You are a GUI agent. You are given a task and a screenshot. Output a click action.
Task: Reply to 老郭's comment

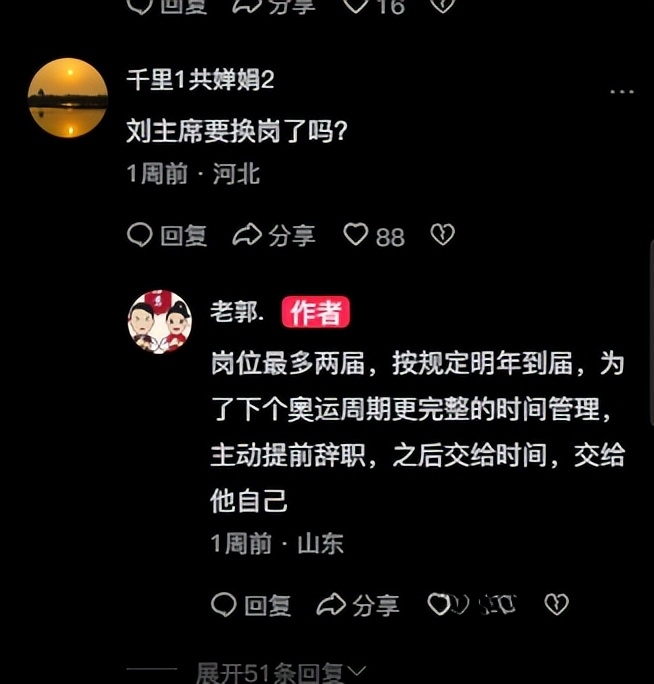[252, 604]
